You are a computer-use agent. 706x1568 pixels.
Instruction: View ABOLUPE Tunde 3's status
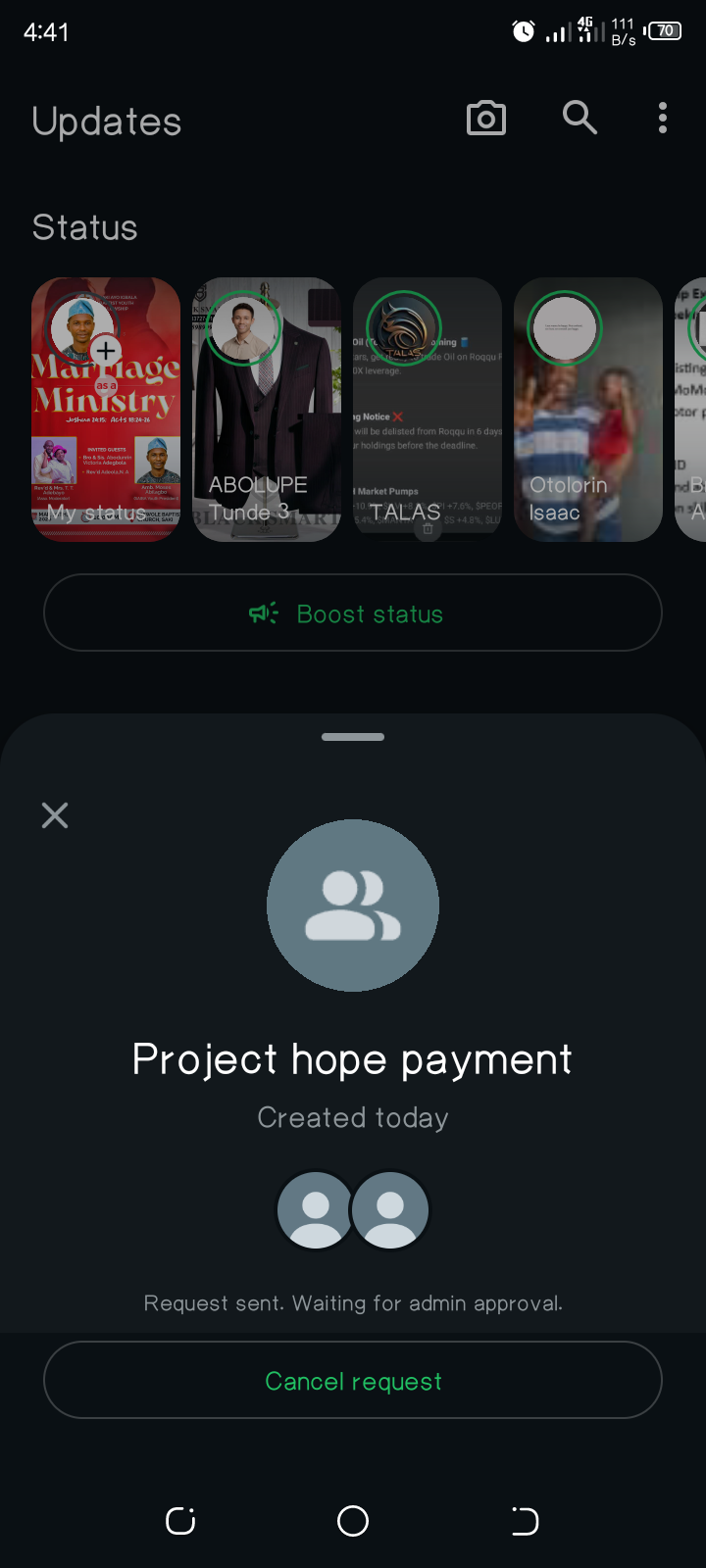coord(267,410)
